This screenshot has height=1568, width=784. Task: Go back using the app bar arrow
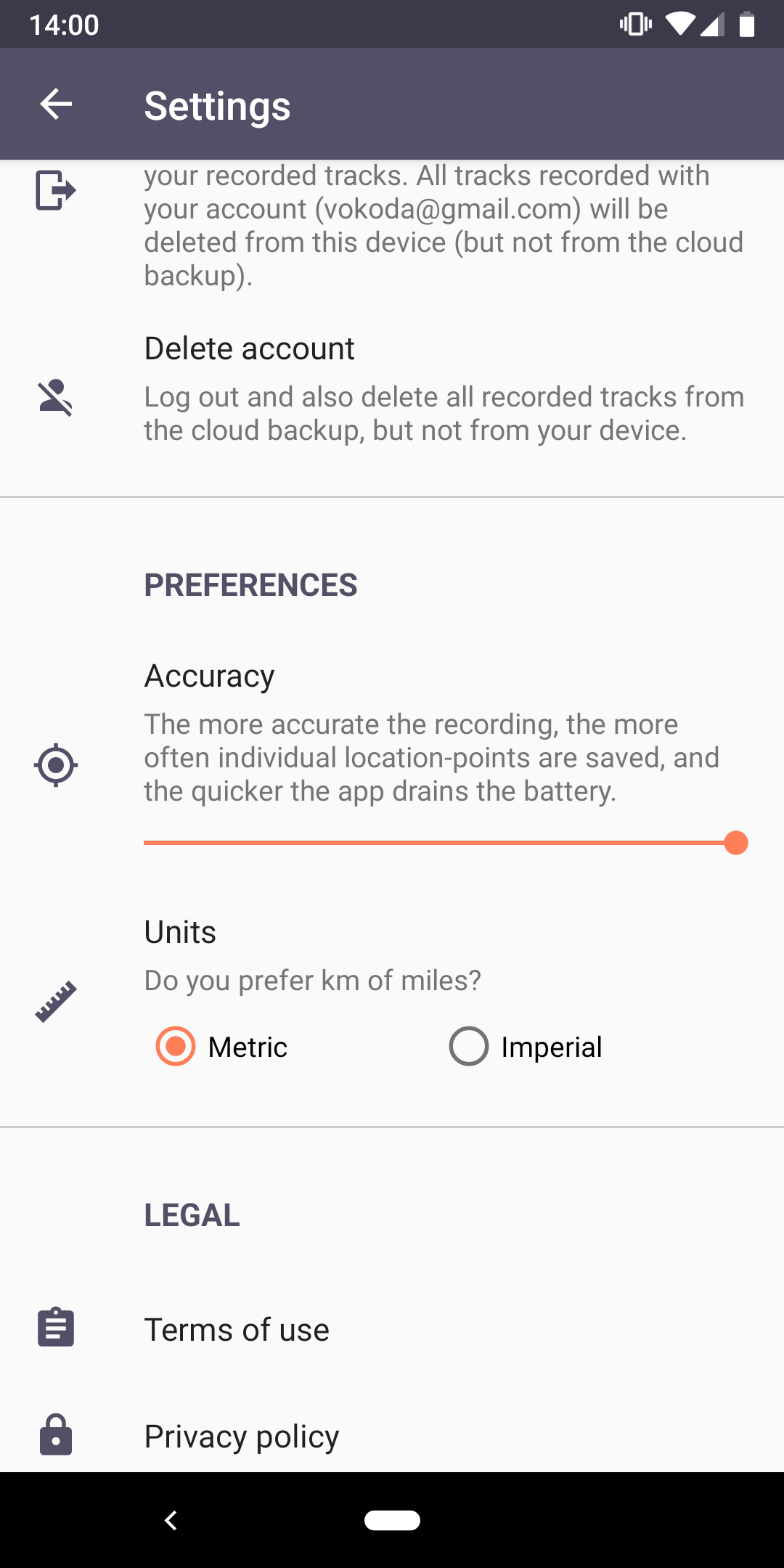pos(56,105)
